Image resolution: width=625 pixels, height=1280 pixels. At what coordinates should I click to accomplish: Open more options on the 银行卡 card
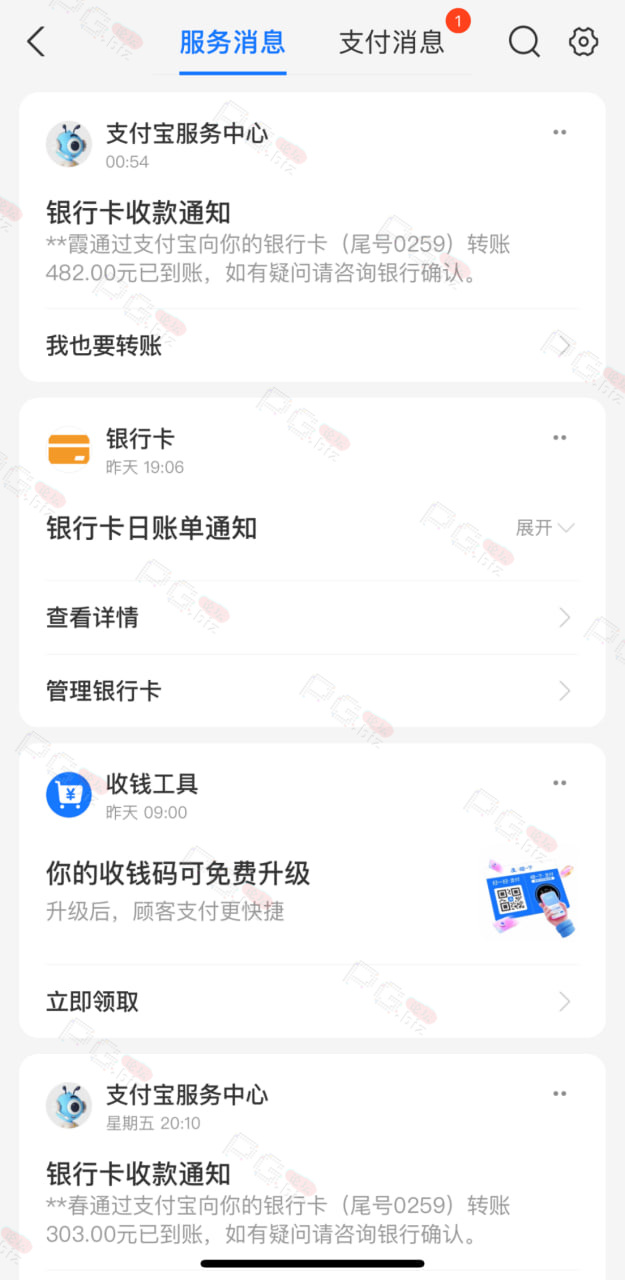point(559,437)
